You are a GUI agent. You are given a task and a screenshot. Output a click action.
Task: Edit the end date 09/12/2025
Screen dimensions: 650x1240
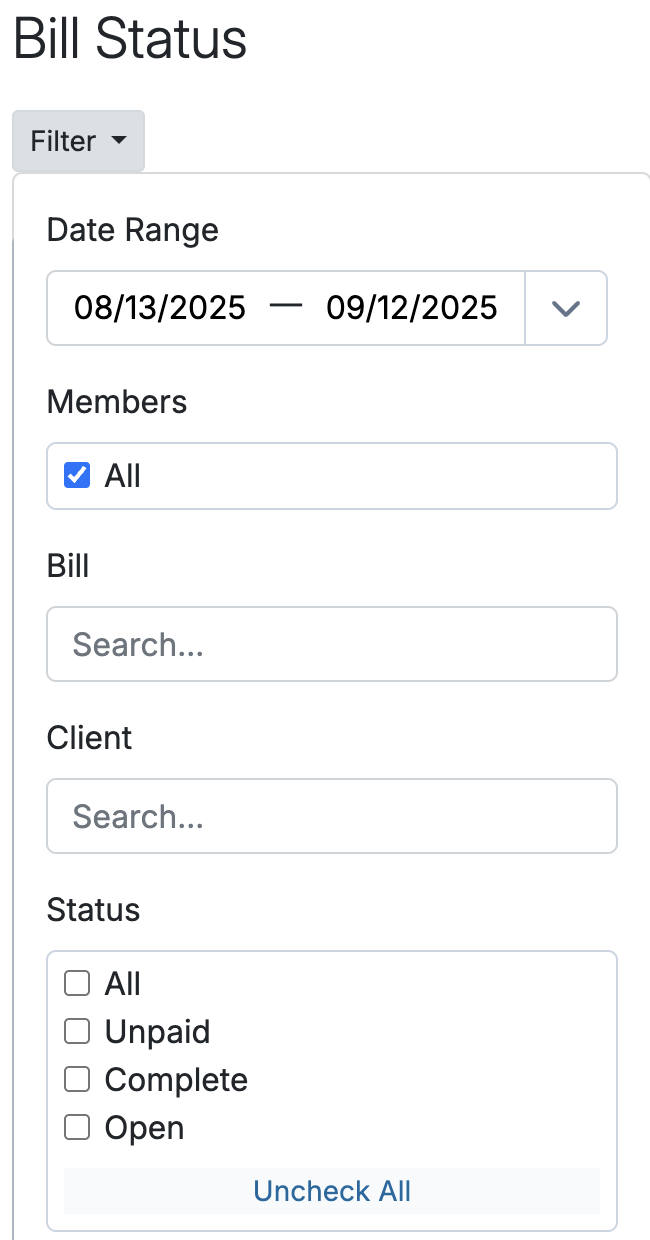point(412,308)
